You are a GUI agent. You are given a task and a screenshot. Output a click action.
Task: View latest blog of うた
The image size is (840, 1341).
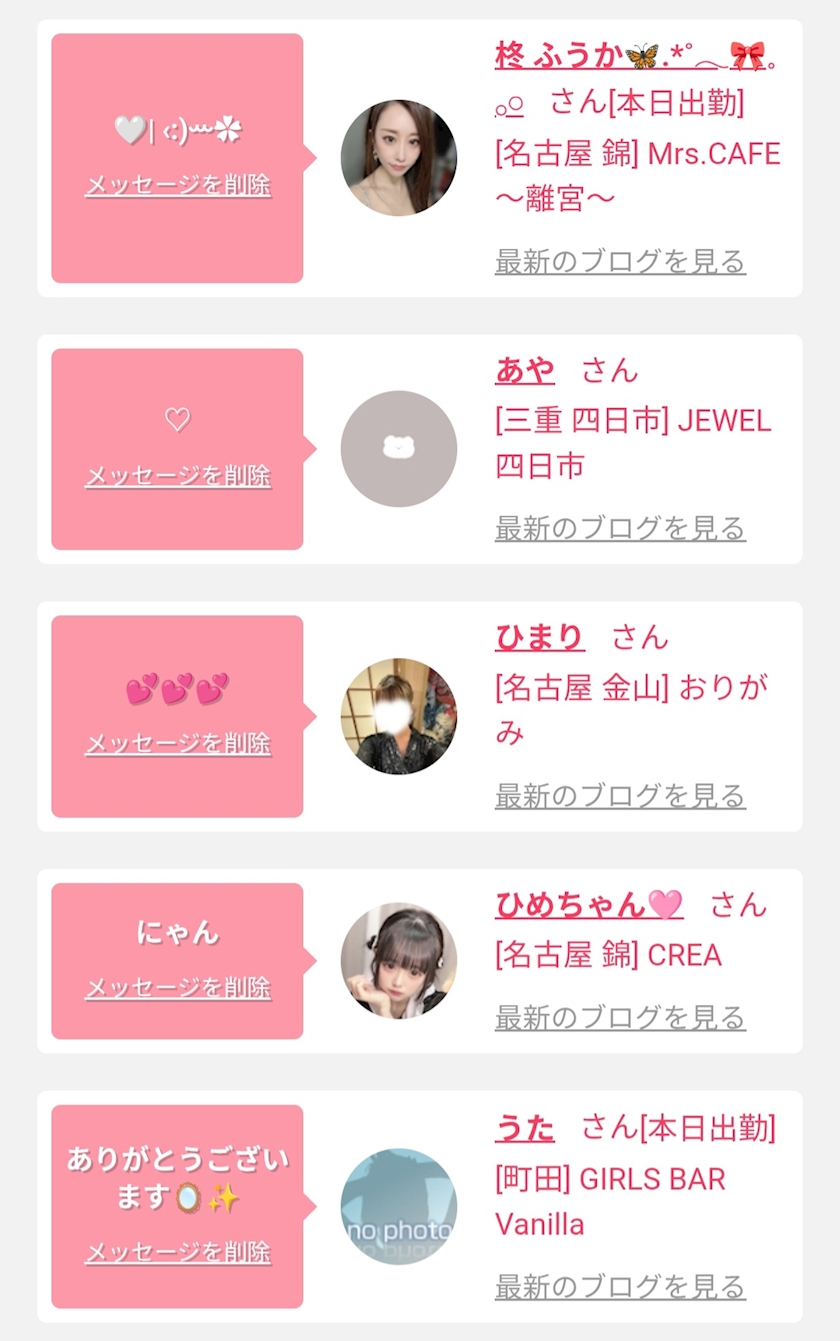620,1286
